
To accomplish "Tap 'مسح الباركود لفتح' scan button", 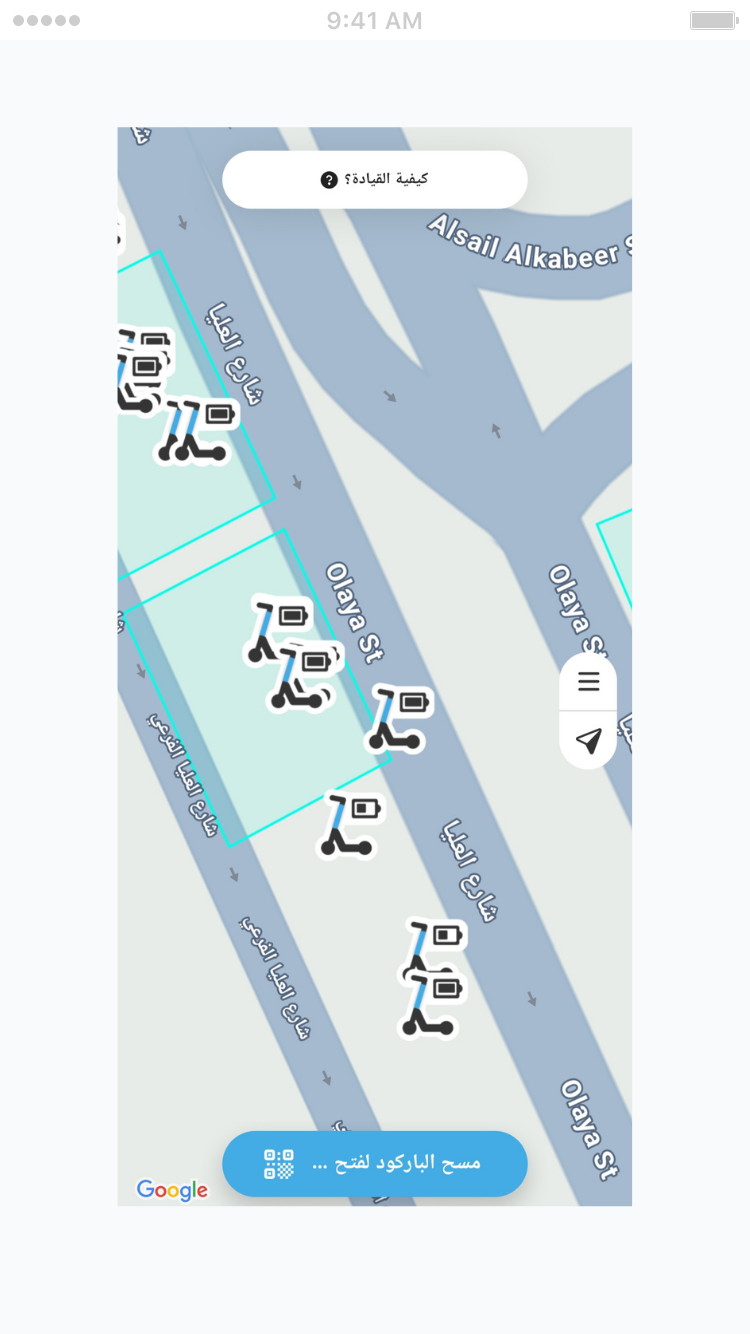I will pyautogui.click(x=374, y=1163).
